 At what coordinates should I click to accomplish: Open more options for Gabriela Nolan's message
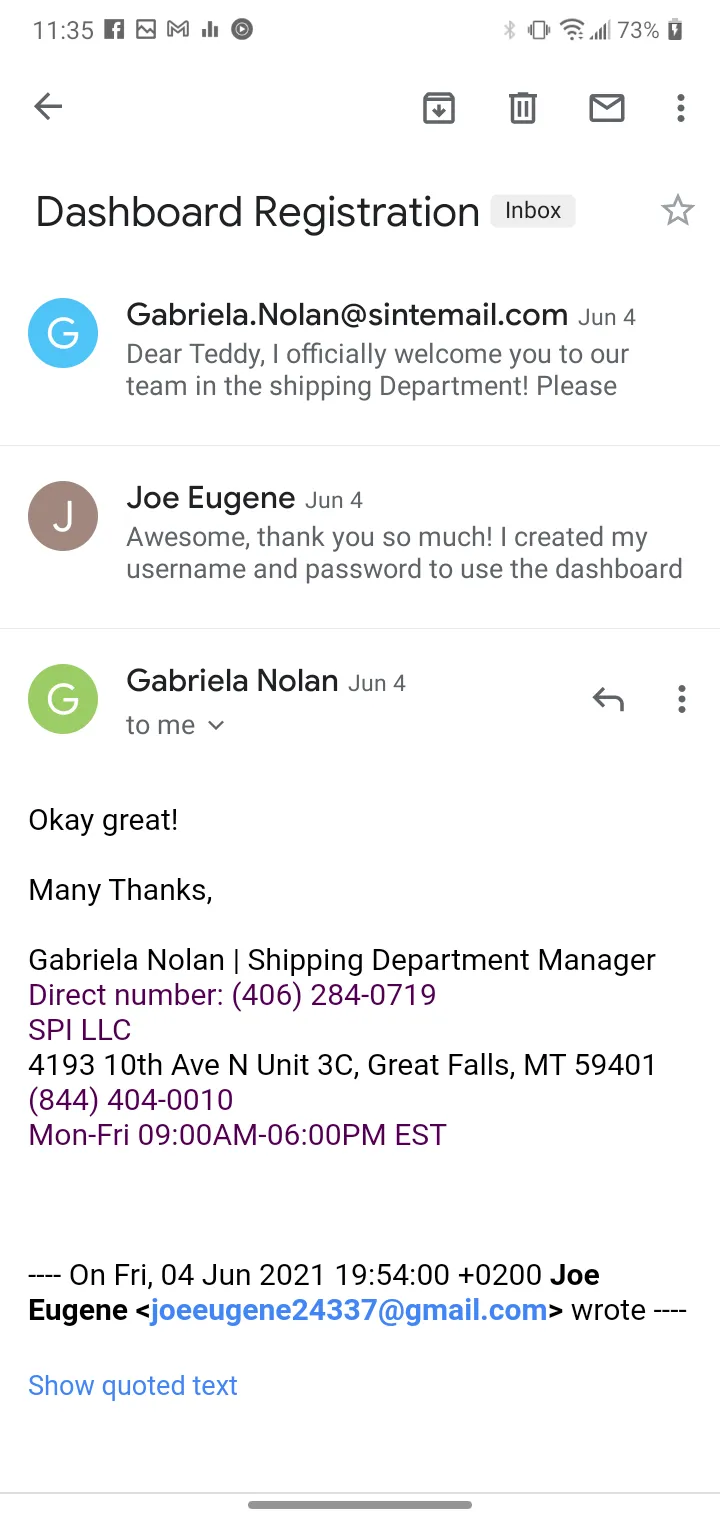click(x=682, y=699)
